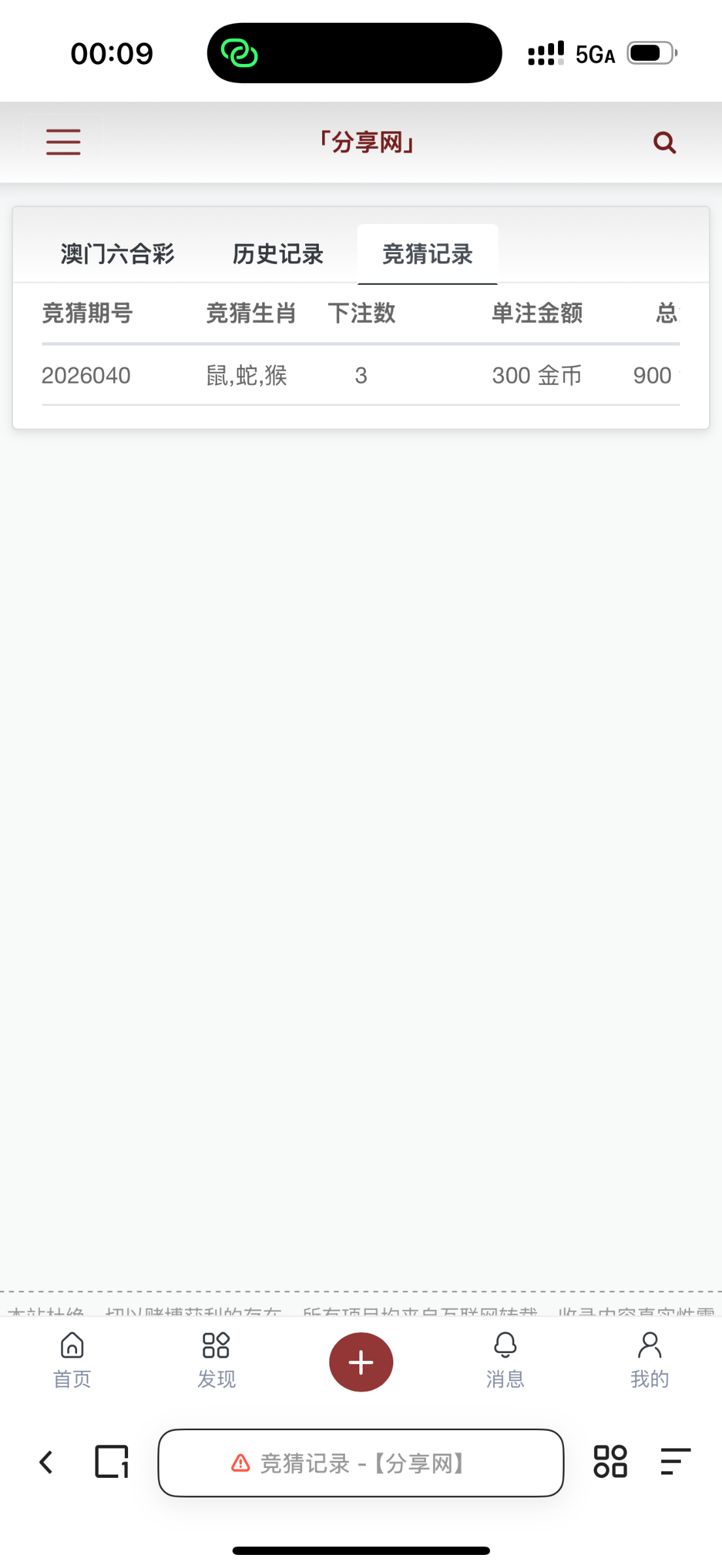Tap the search magnifier icon
Image resolution: width=722 pixels, height=1568 pixels.
664,142
